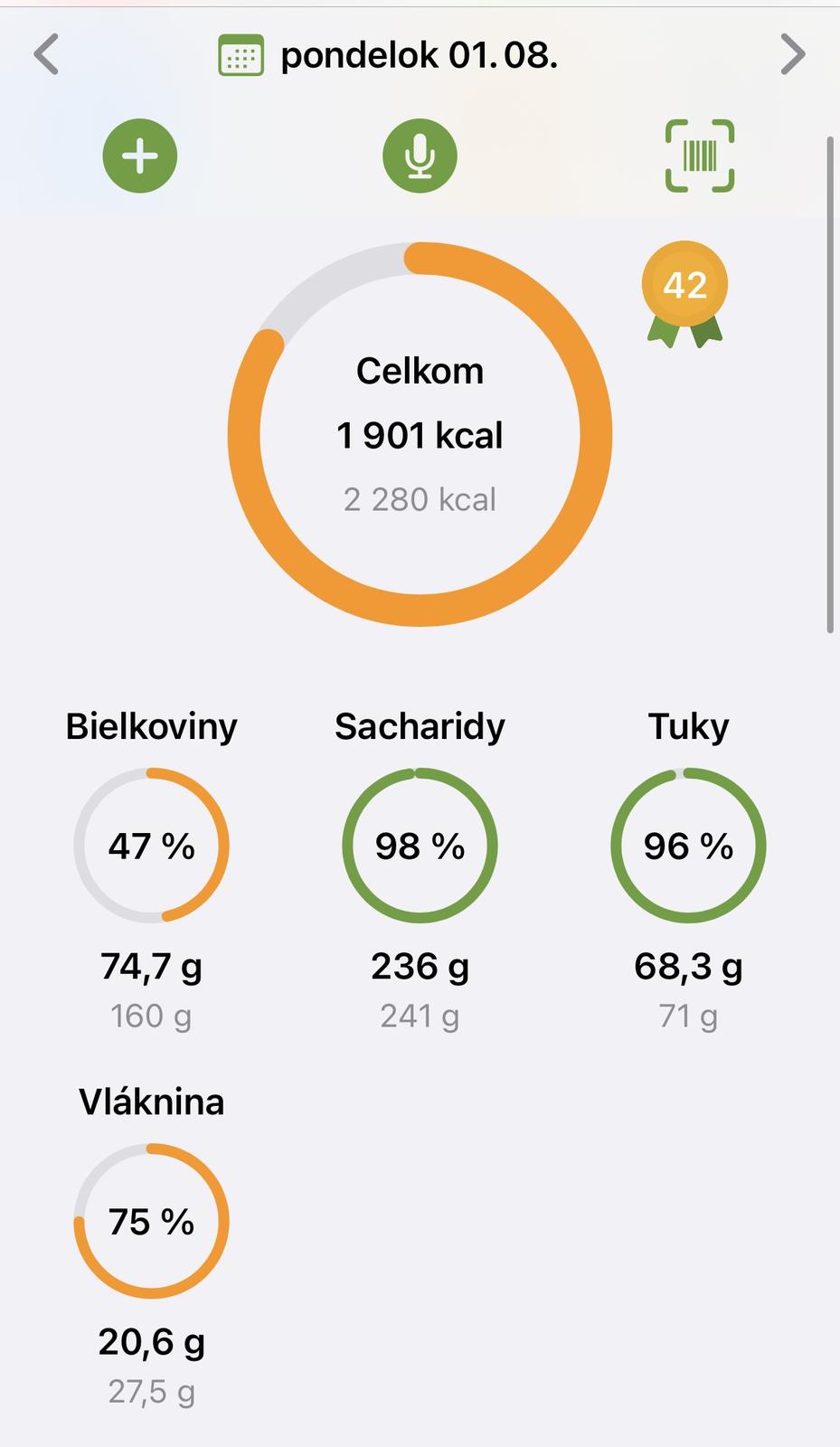Screen dimensions: 840x1447
Task: Add a new food entry
Action: point(140,156)
